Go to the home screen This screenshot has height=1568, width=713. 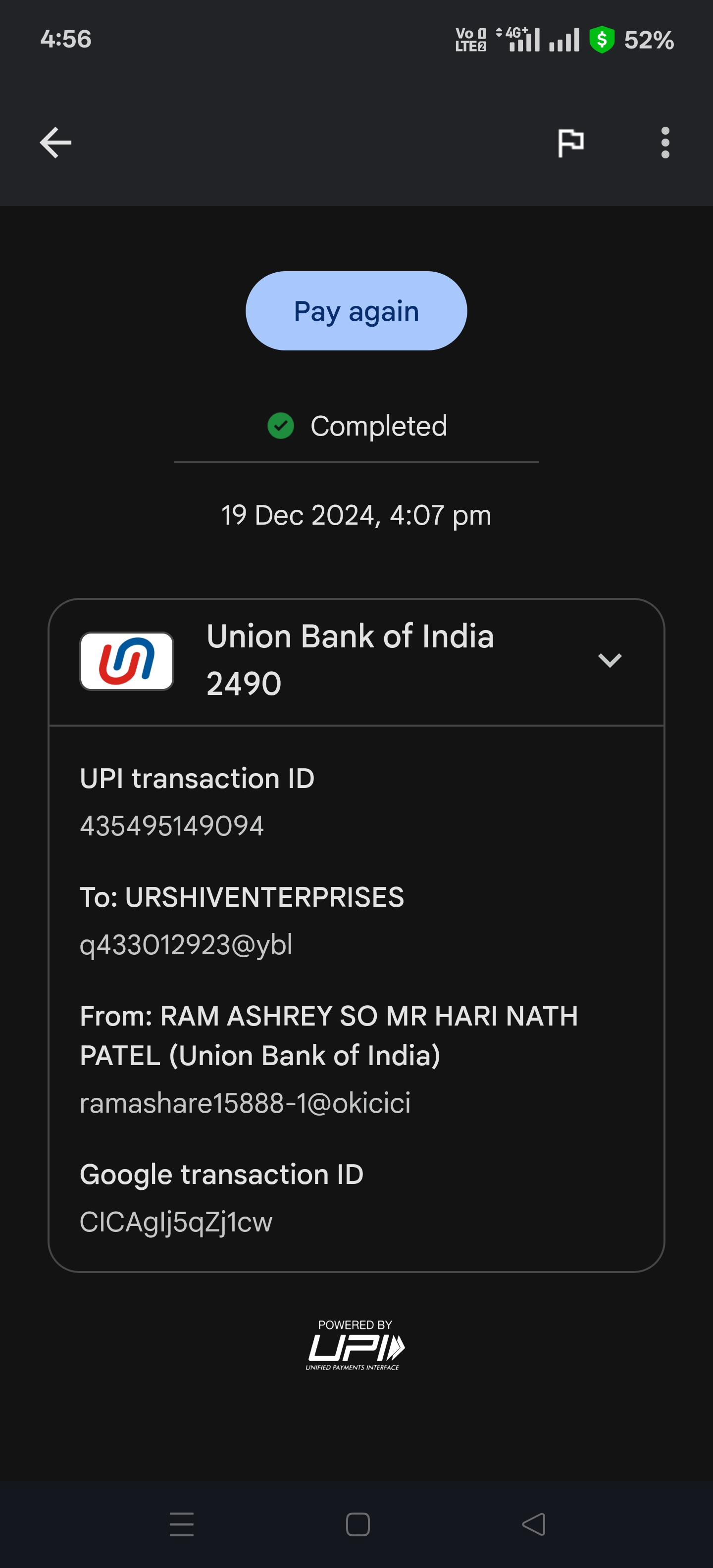pyautogui.click(x=357, y=1524)
